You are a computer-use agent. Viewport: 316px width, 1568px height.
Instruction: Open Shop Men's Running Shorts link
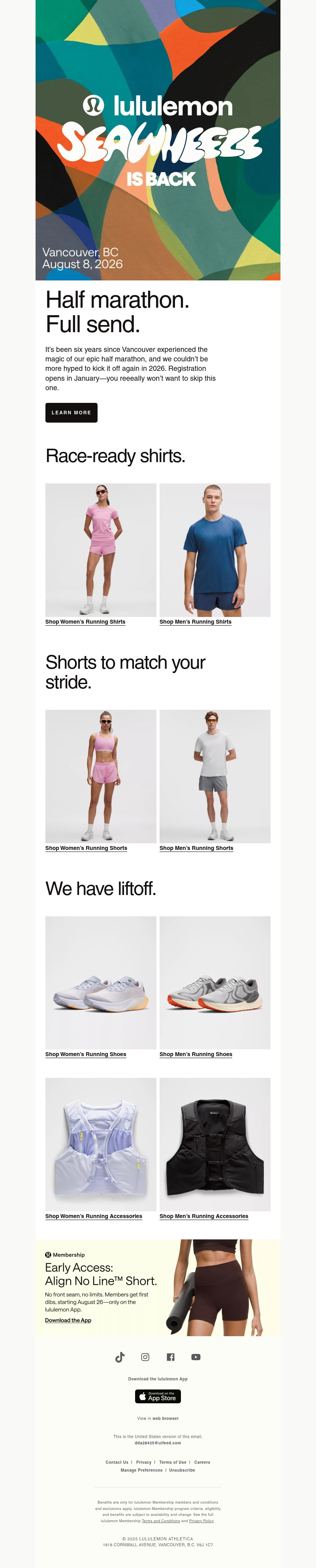coord(196,848)
